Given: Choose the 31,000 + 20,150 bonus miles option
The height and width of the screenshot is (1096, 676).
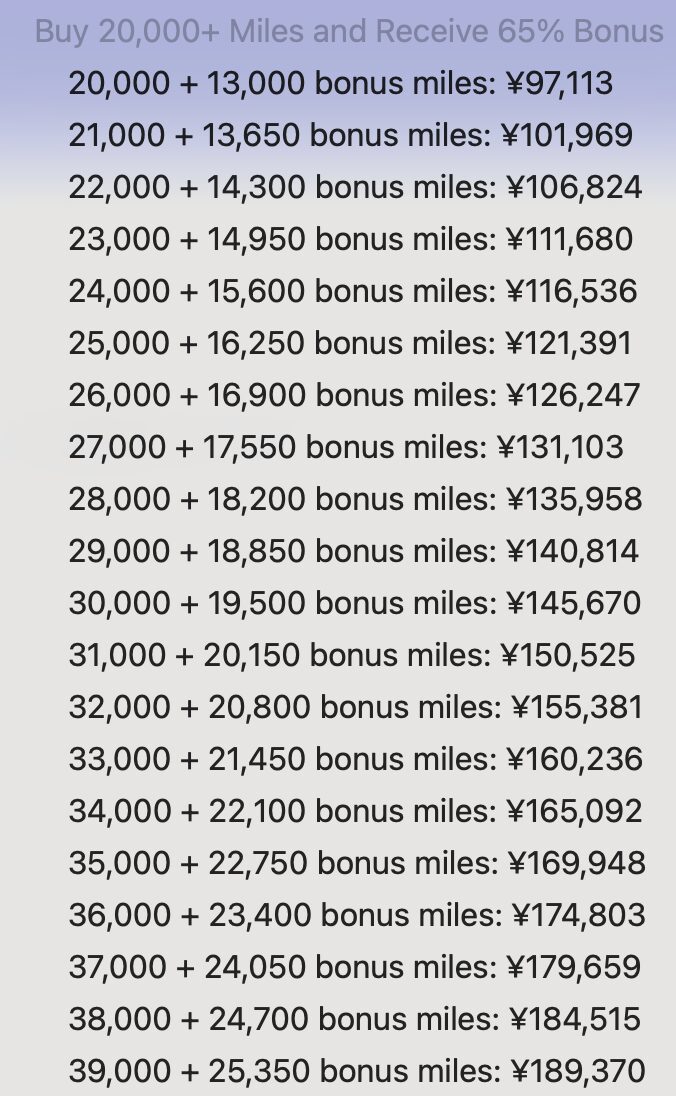Looking at the screenshot, I should coord(351,655).
